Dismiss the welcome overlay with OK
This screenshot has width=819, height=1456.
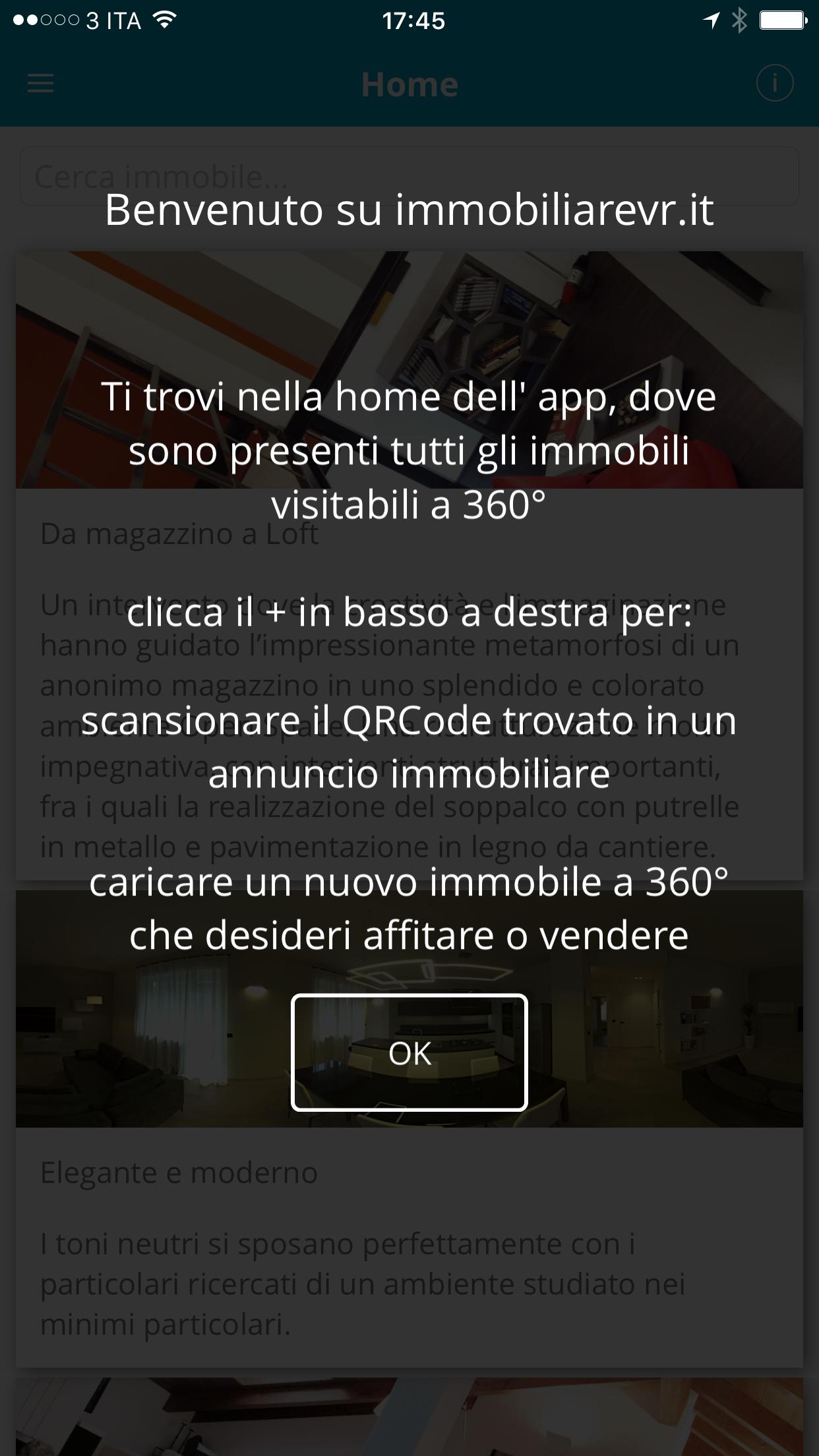coord(409,1052)
